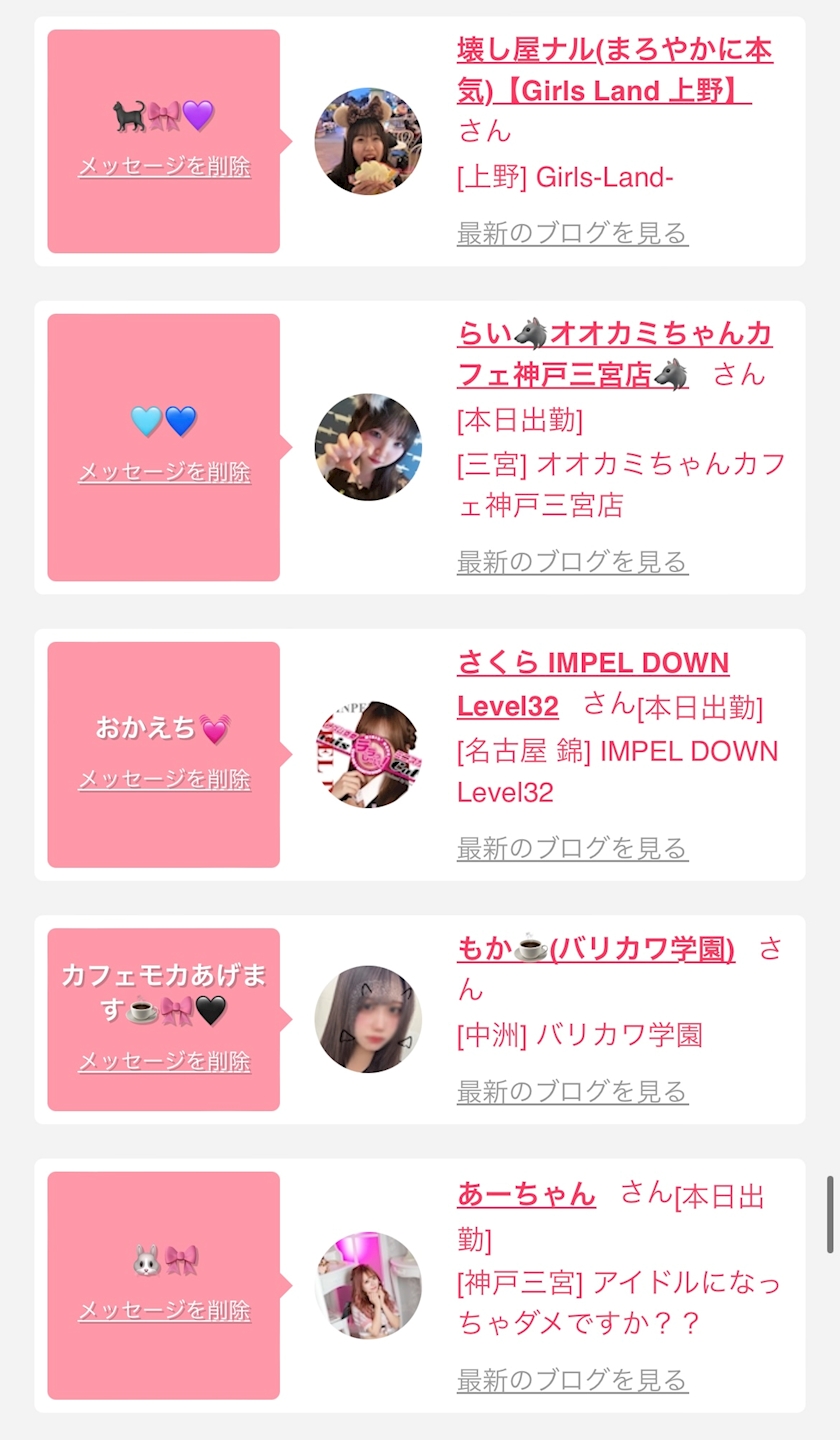View latest blog of 壊し屋ナル
The width and height of the screenshot is (840, 1440).
click(572, 234)
